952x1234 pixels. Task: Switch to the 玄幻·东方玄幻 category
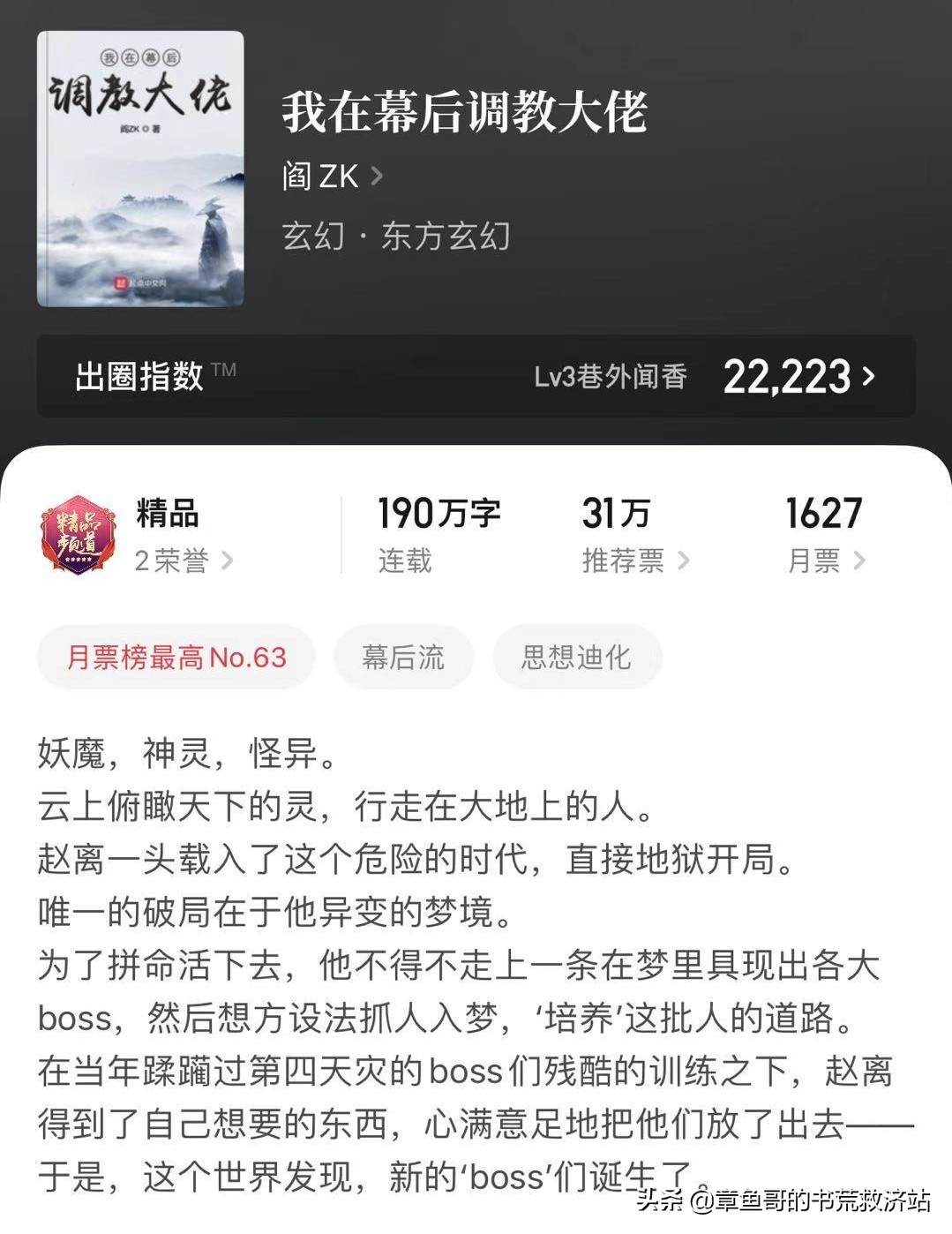[x=397, y=236]
